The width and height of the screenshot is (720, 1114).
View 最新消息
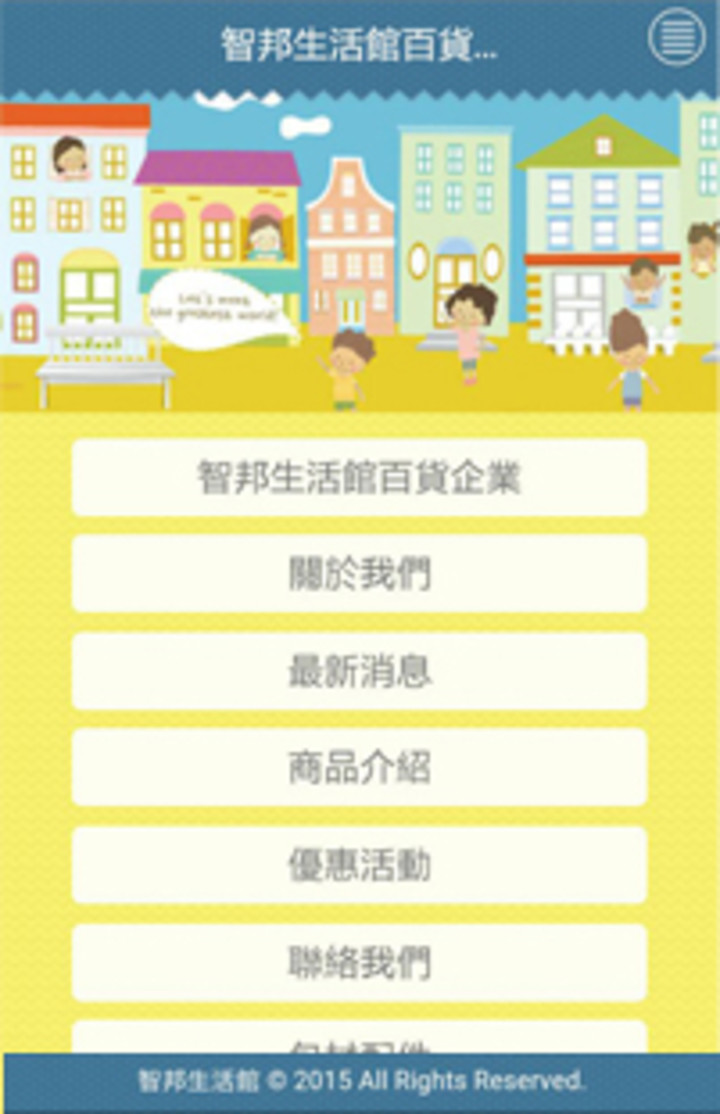pos(359,671)
